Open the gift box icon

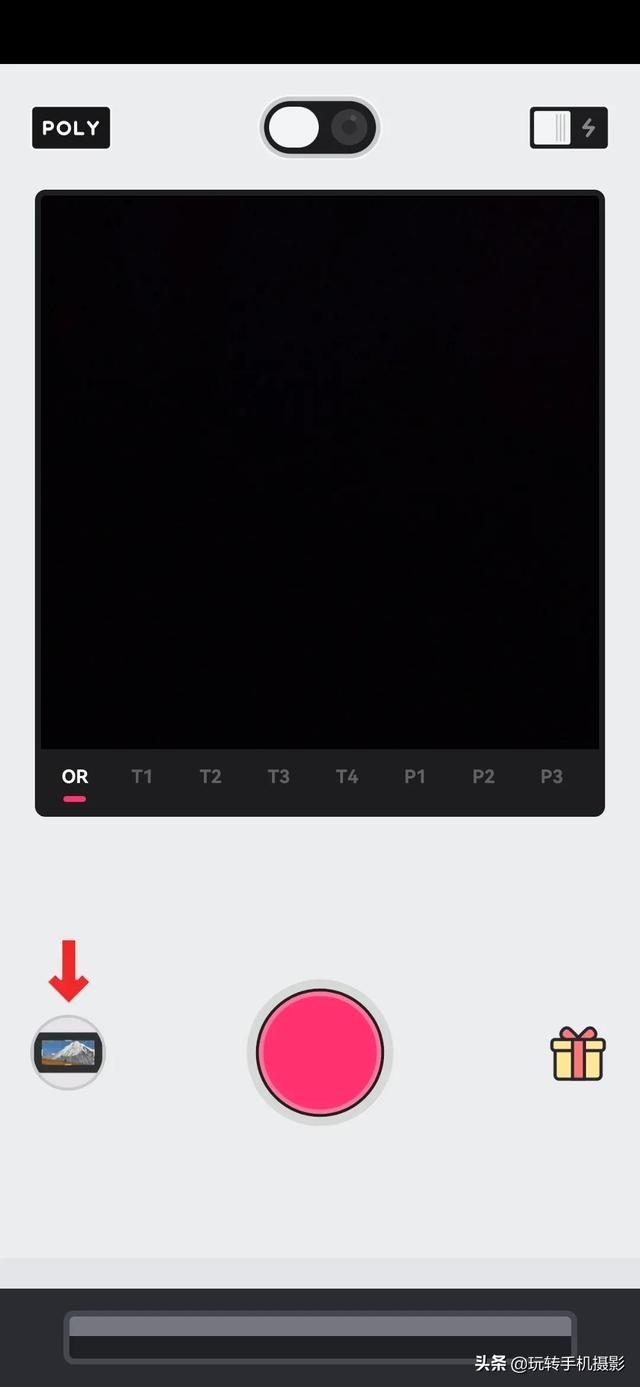578,1053
